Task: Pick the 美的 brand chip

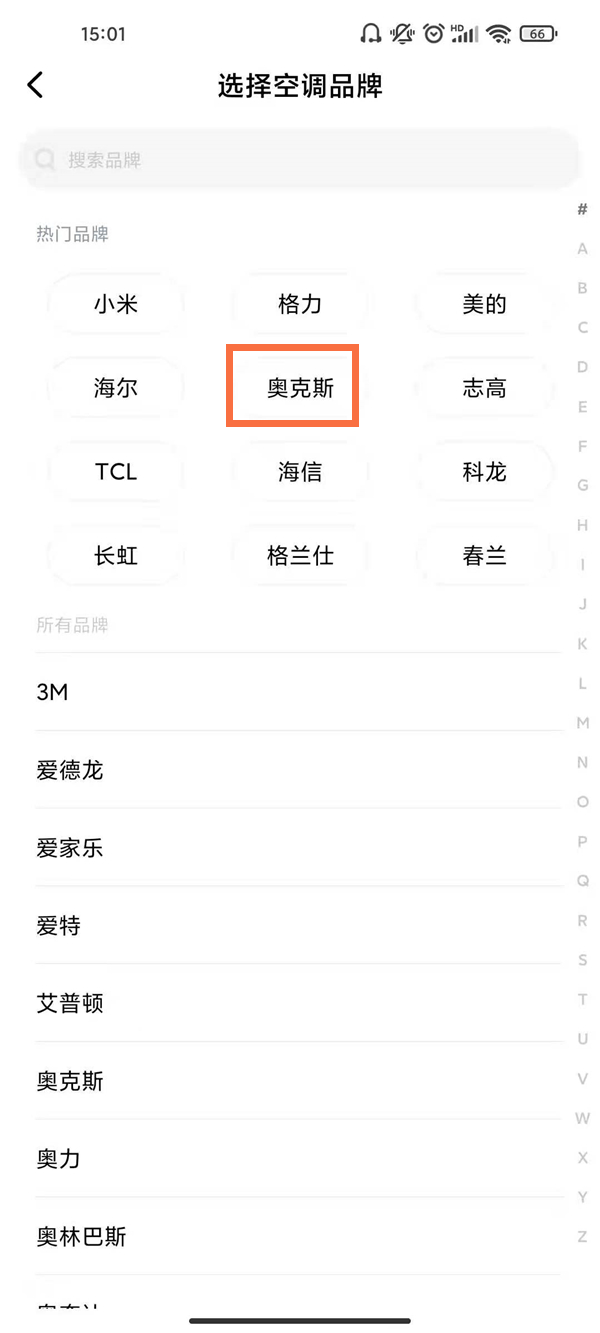Action: coord(484,304)
